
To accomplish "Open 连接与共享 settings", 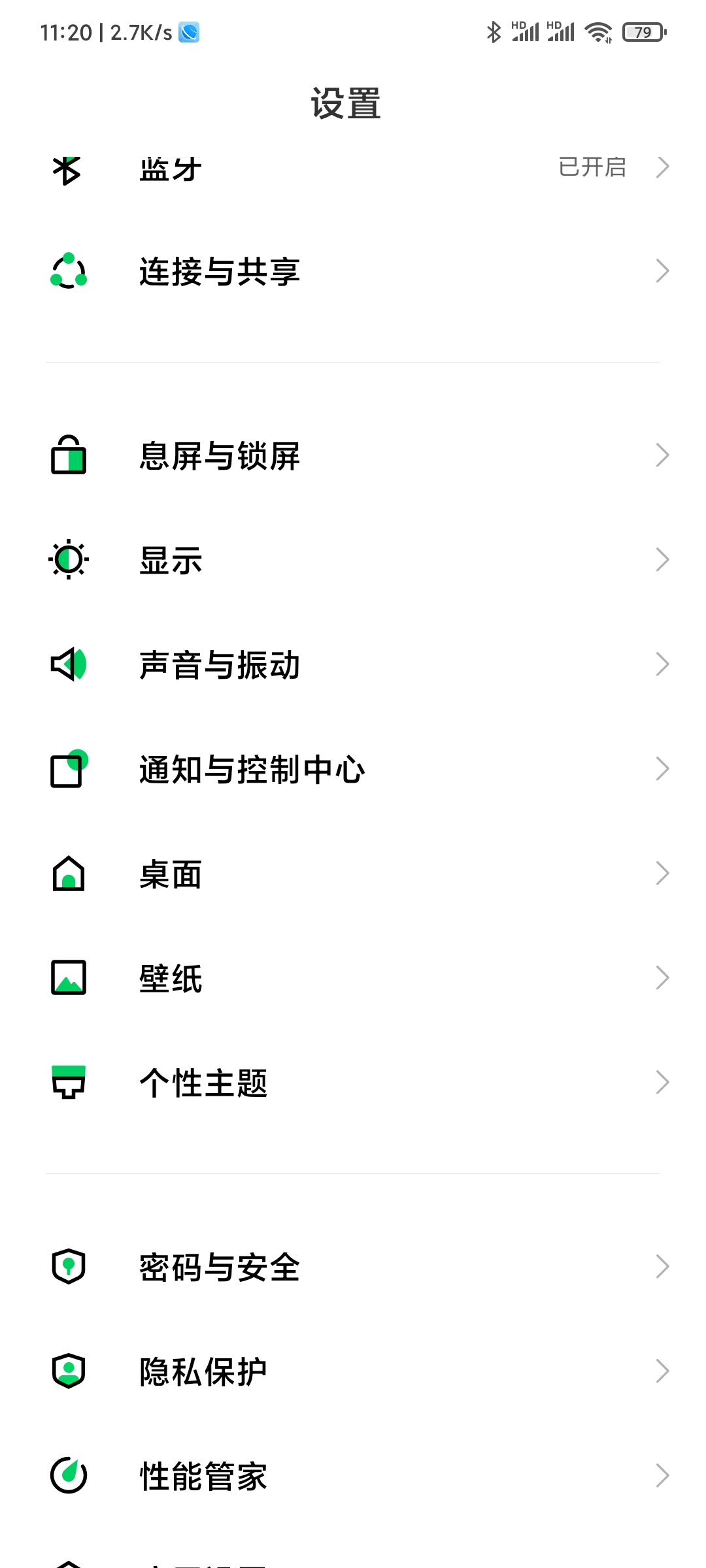I will click(x=353, y=271).
